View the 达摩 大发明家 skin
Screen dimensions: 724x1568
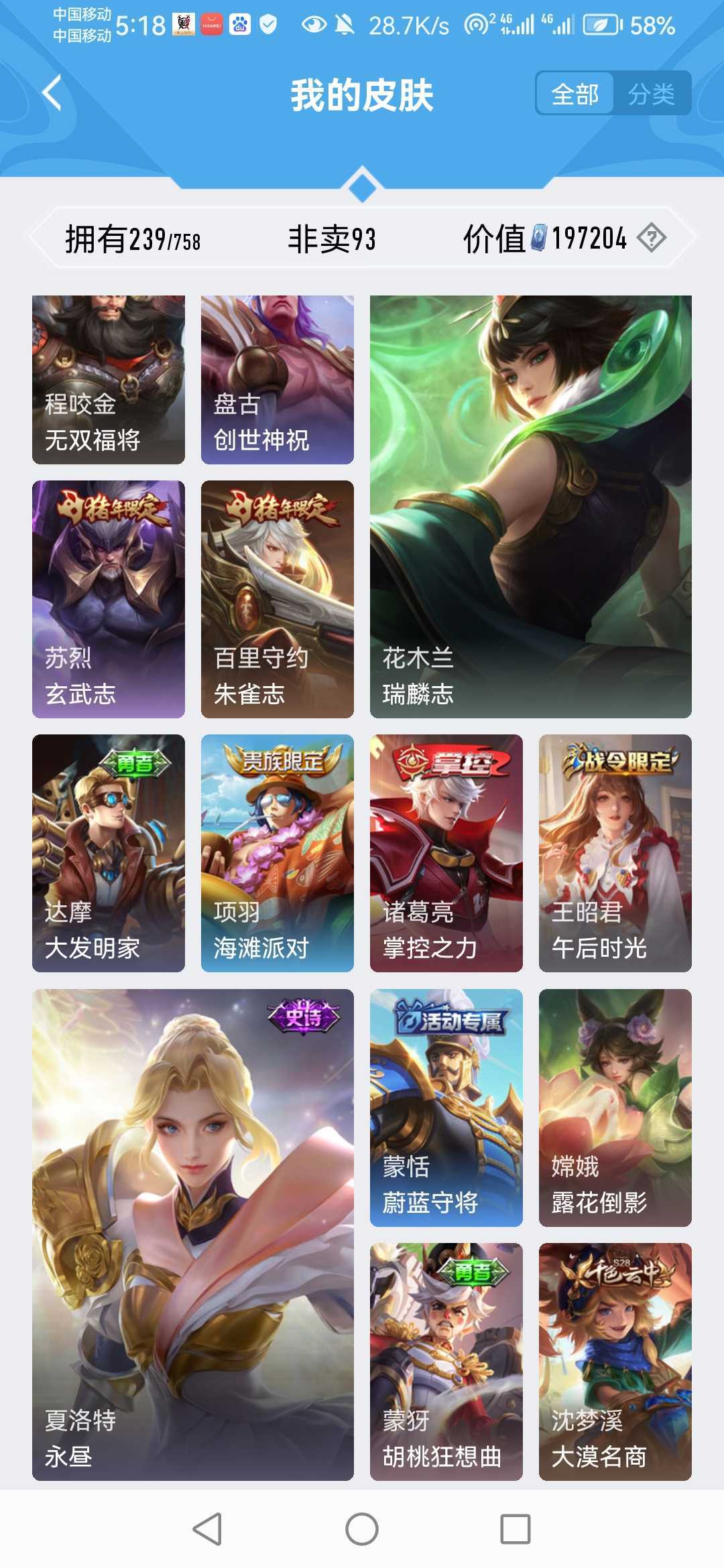tap(109, 853)
